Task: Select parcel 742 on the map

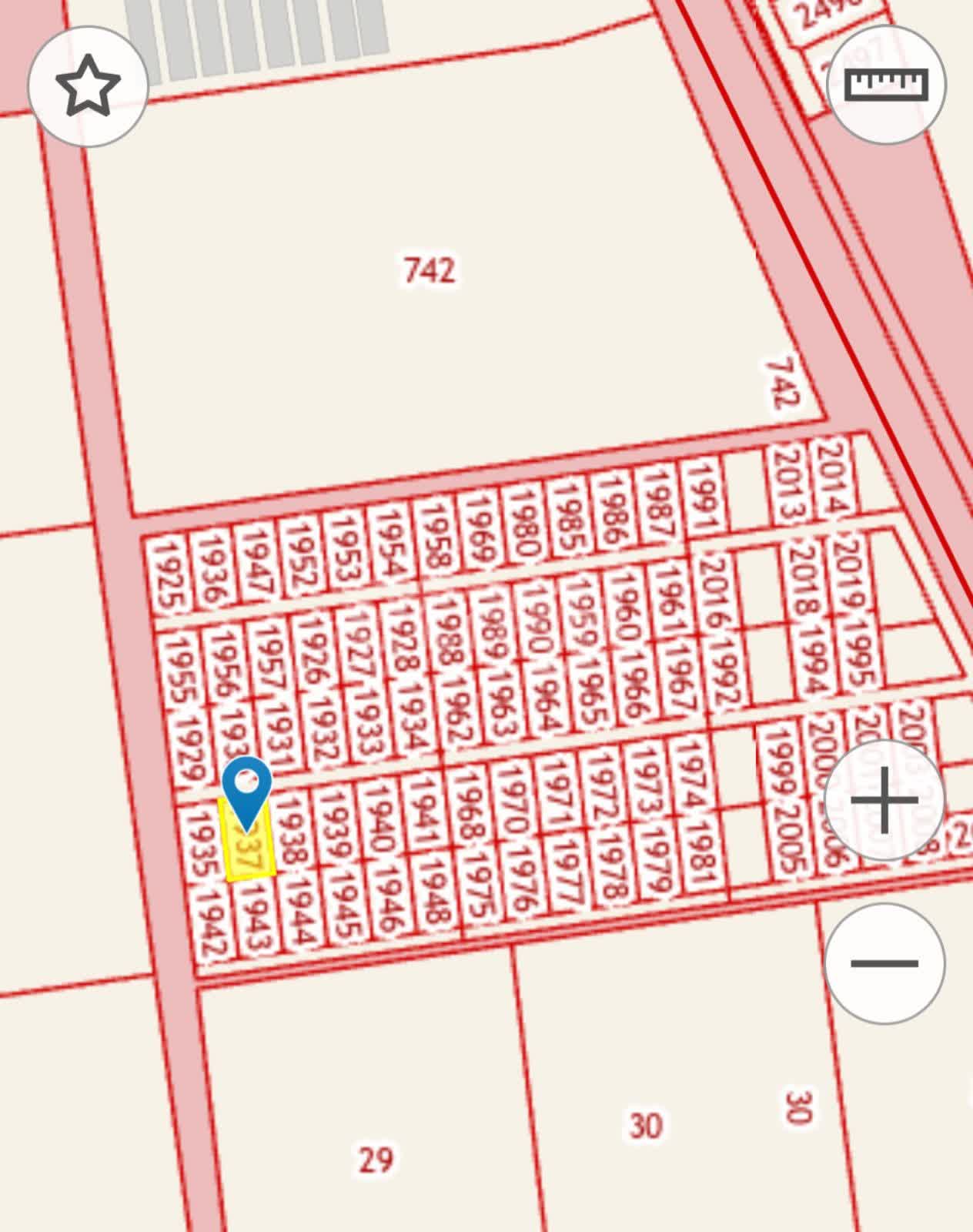Action: point(430,271)
